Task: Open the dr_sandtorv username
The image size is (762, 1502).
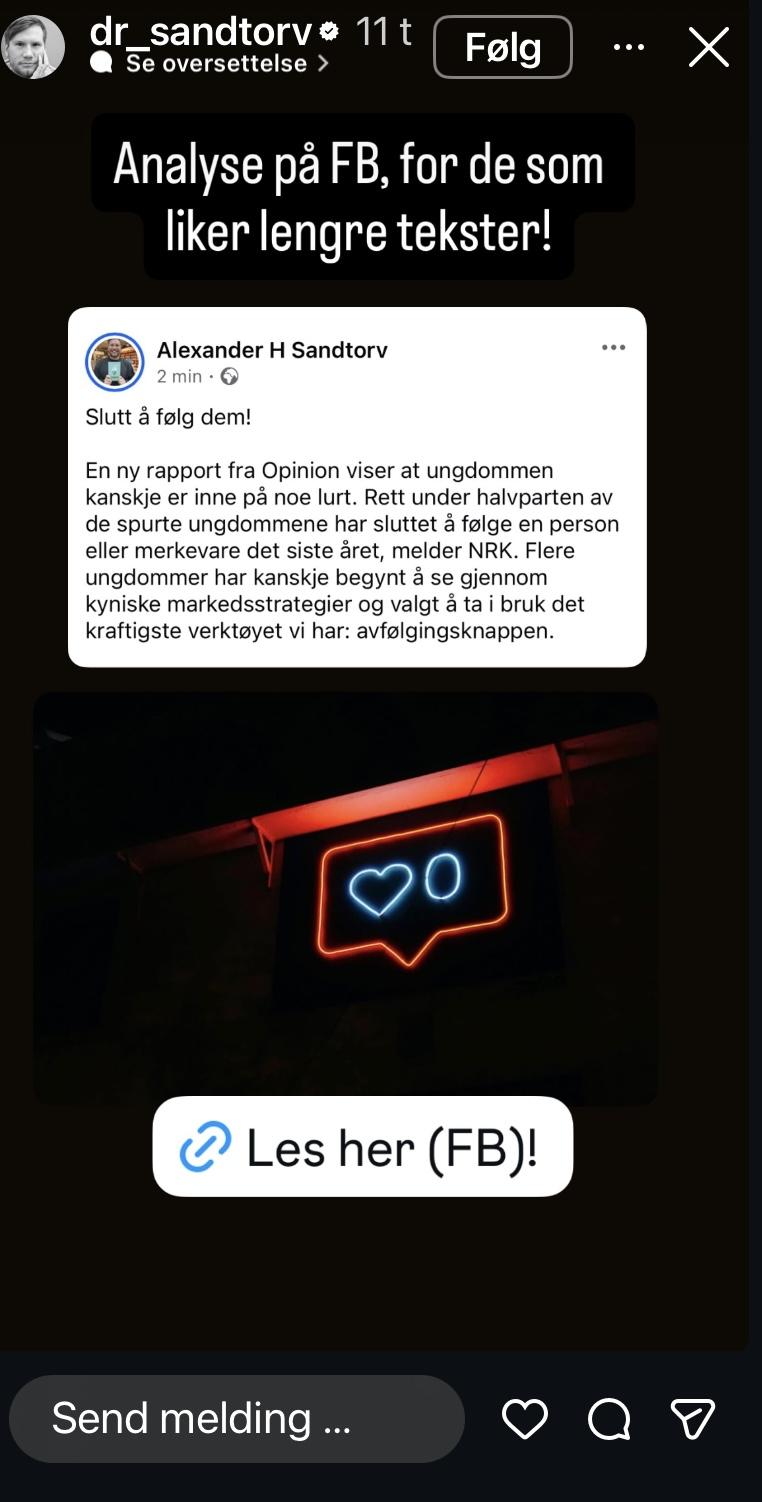Action: (x=202, y=31)
